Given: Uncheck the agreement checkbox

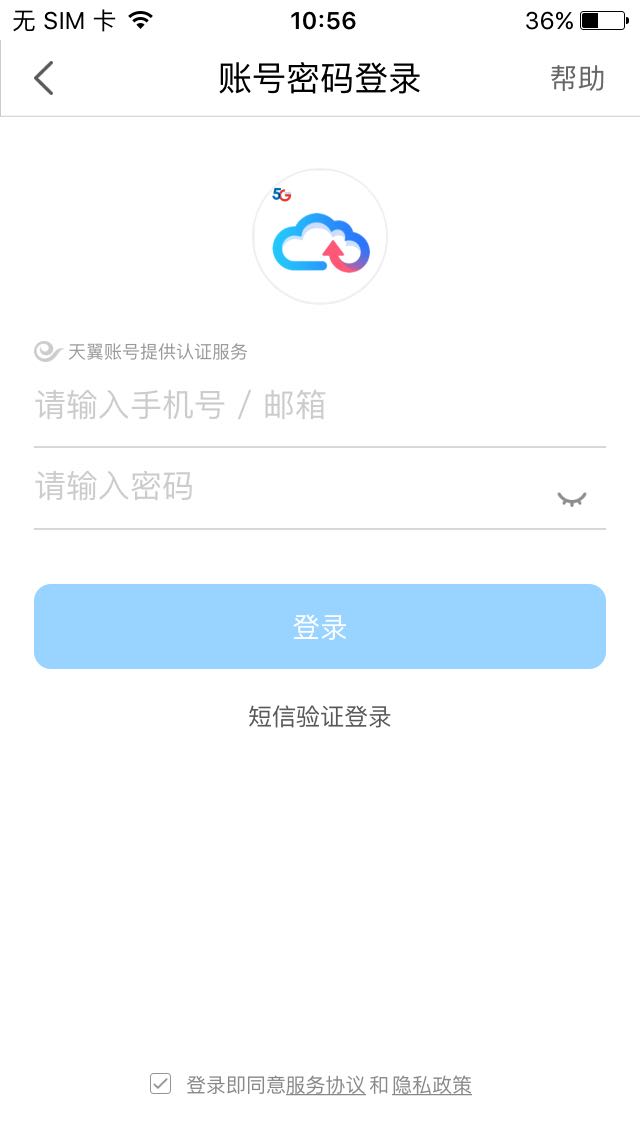Looking at the screenshot, I should [x=160, y=1084].
